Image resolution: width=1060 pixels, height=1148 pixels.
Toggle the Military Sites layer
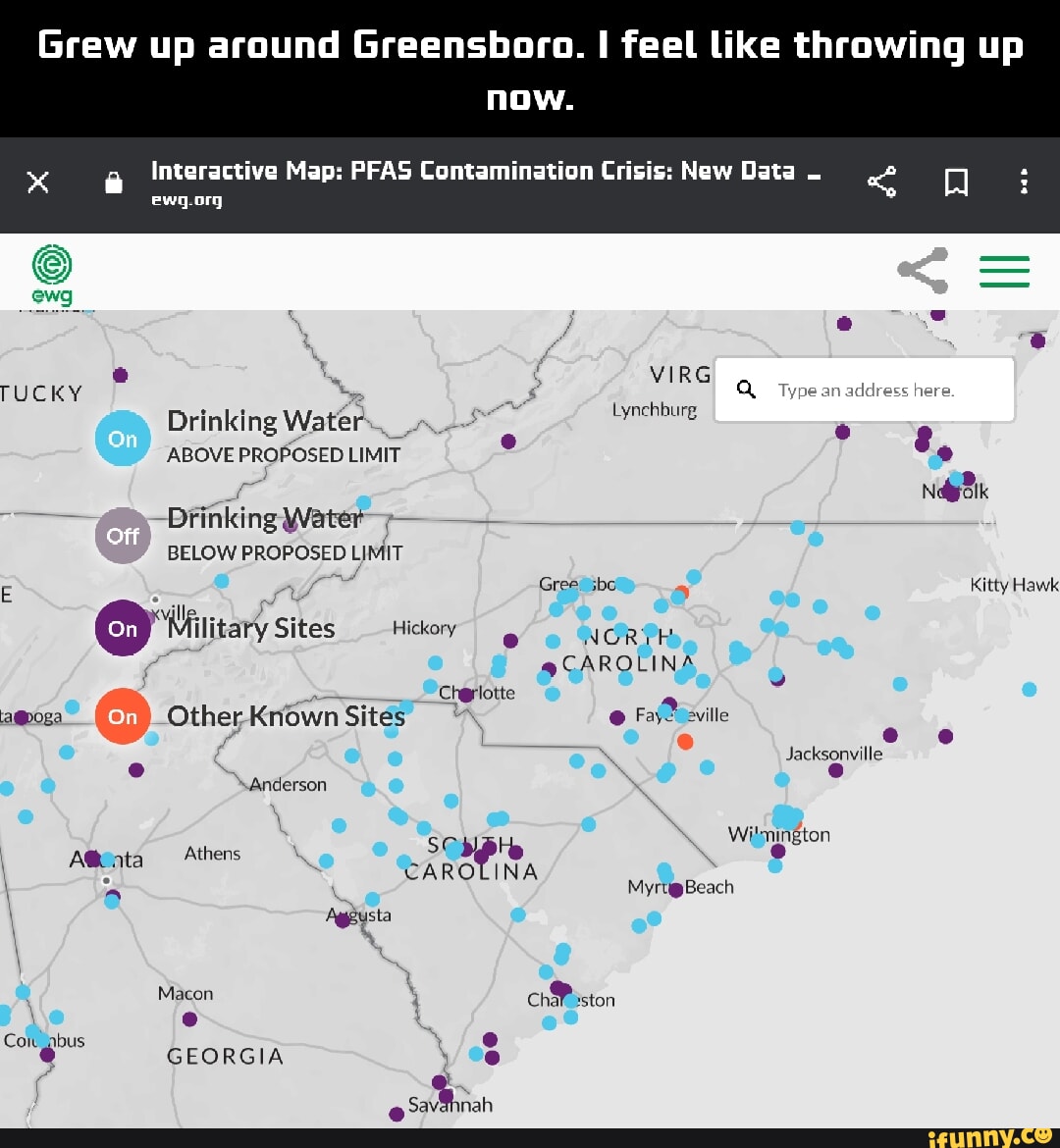(x=123, y=628)
